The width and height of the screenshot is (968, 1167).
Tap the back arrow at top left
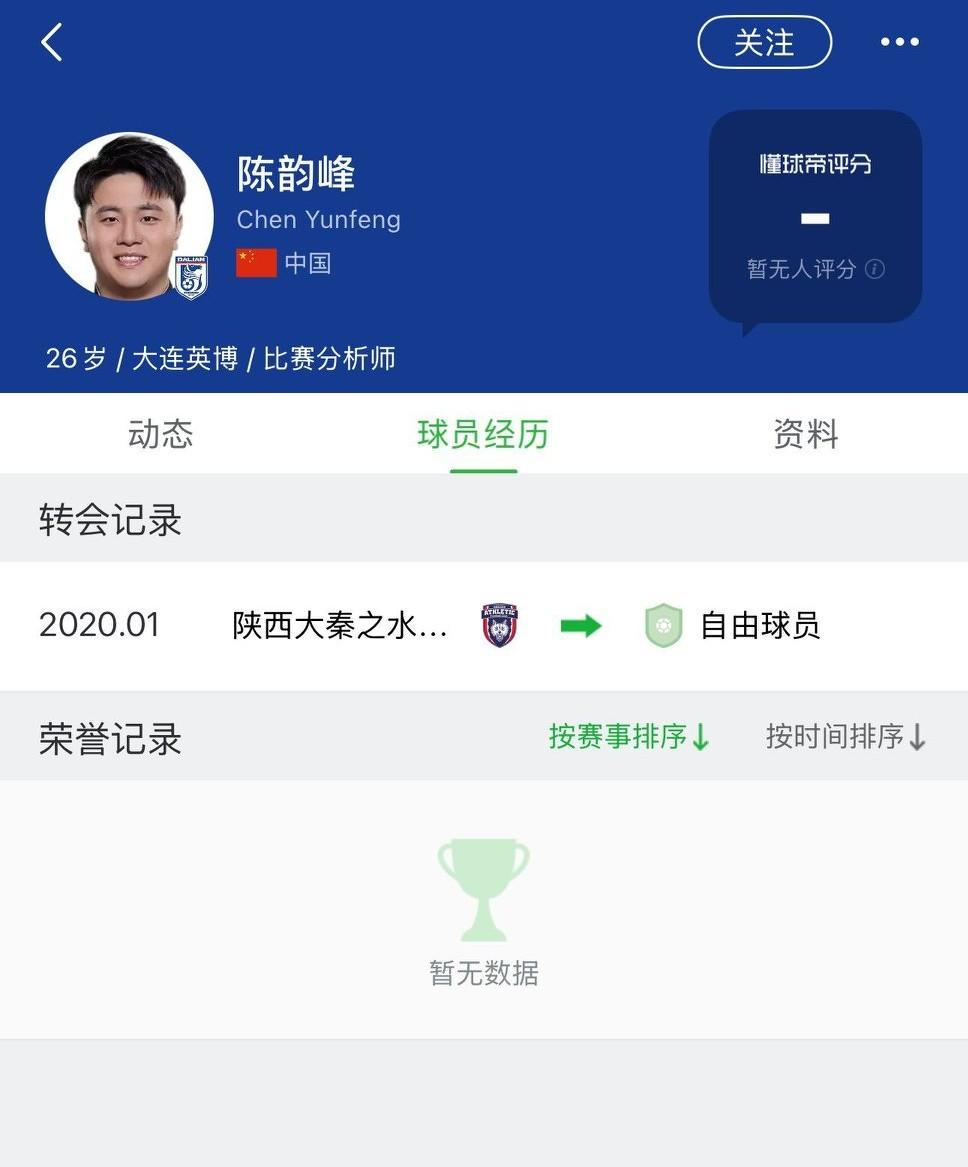click(50, 42)
